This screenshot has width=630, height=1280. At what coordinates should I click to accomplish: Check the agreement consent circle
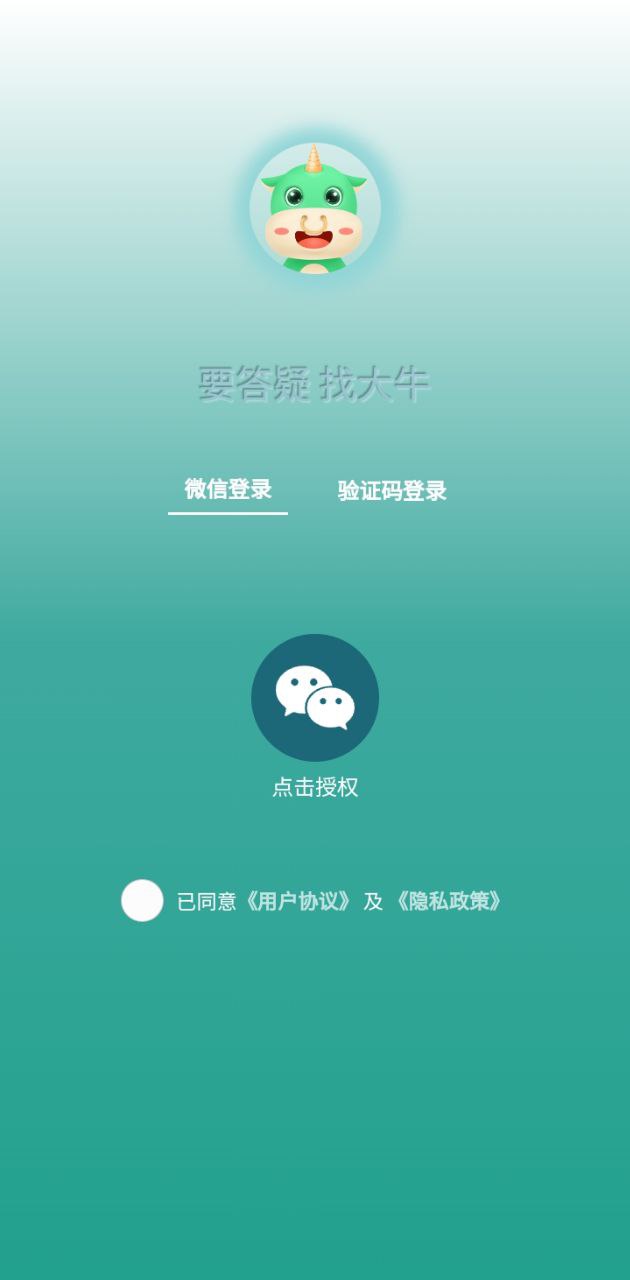tap(142, 900)
